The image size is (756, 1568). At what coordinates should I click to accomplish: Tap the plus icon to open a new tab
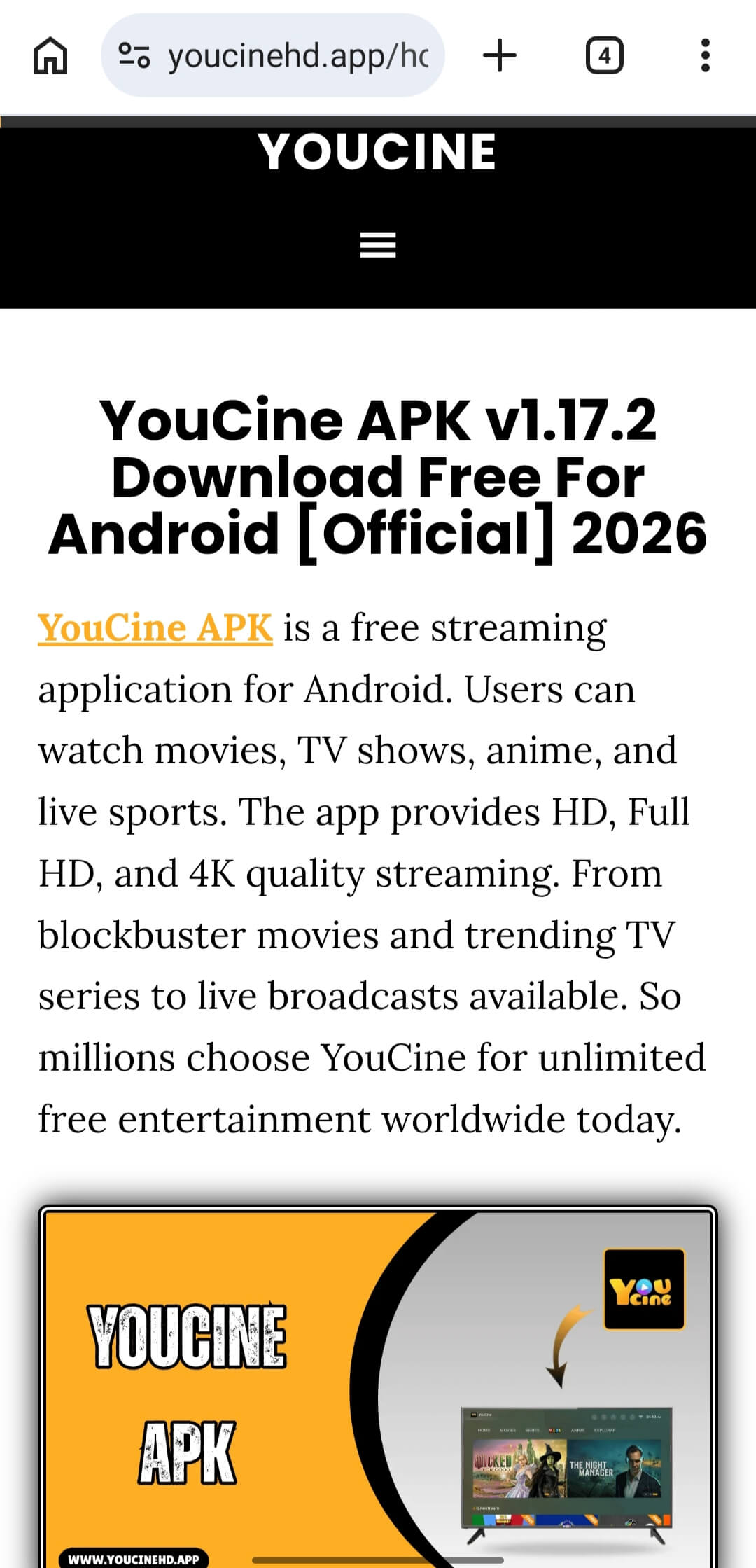(500, 55)
